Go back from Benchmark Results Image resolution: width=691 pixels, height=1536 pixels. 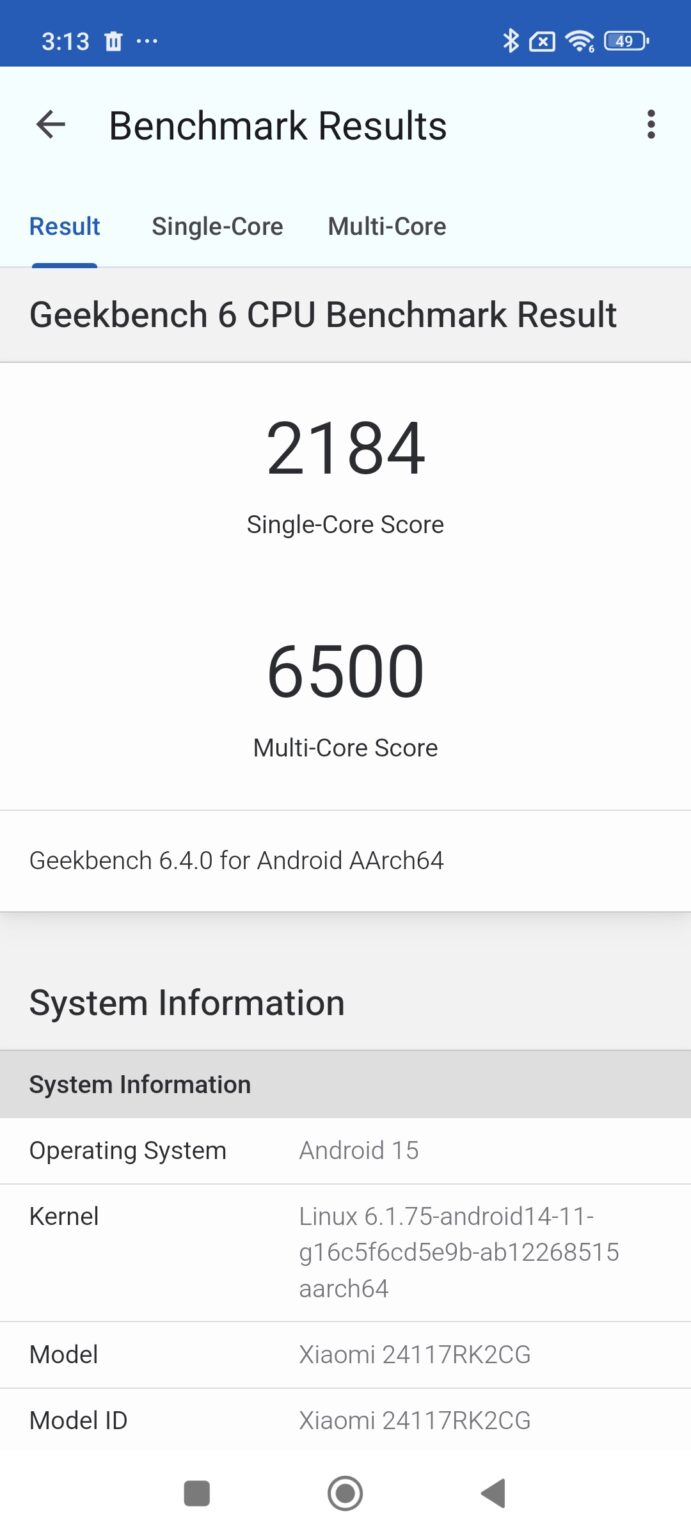click(50, 125)
